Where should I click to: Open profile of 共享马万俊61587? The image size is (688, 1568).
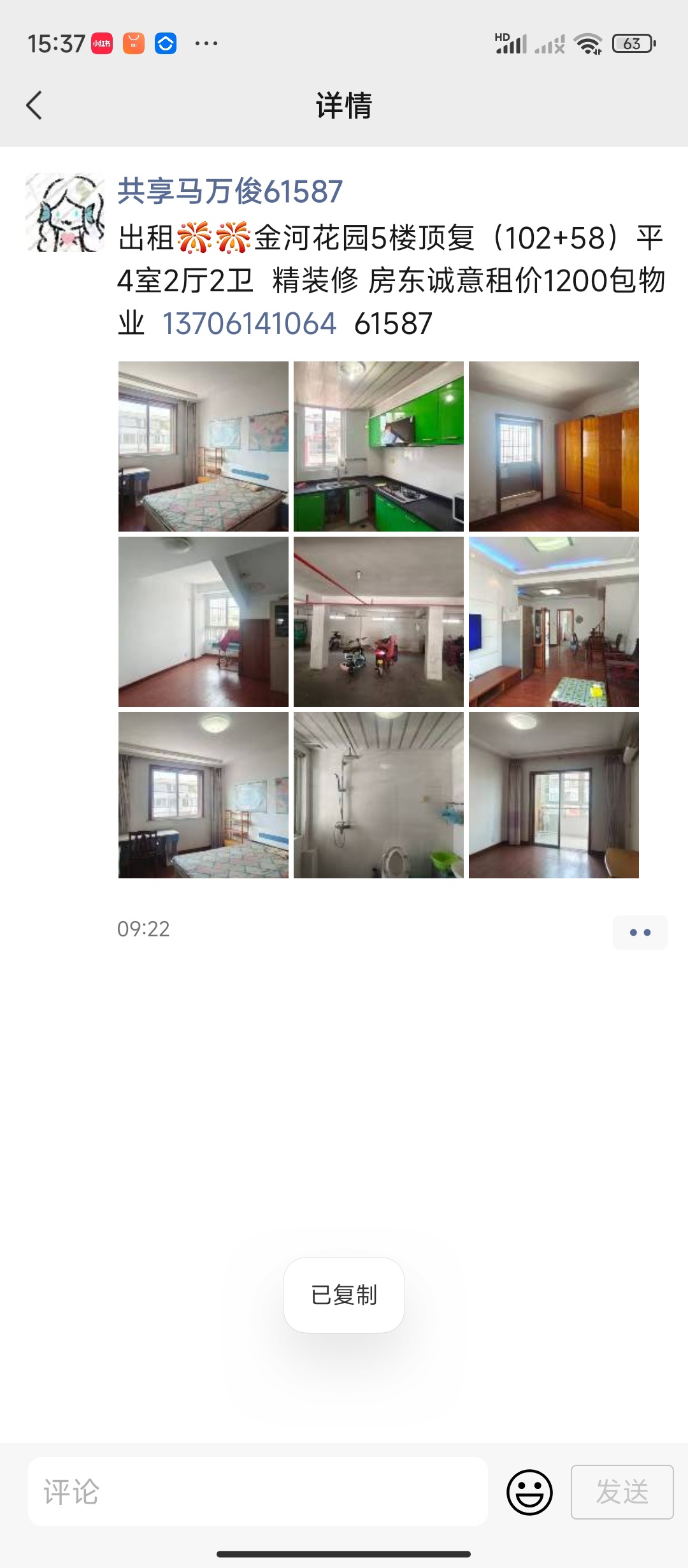click(229, 191)
